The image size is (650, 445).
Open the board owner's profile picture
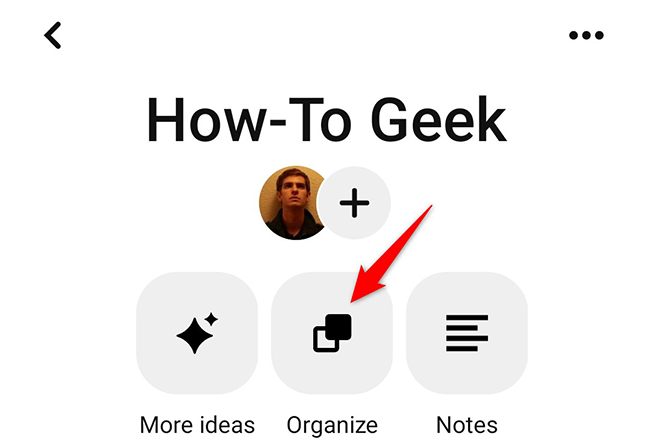point(289,203)
